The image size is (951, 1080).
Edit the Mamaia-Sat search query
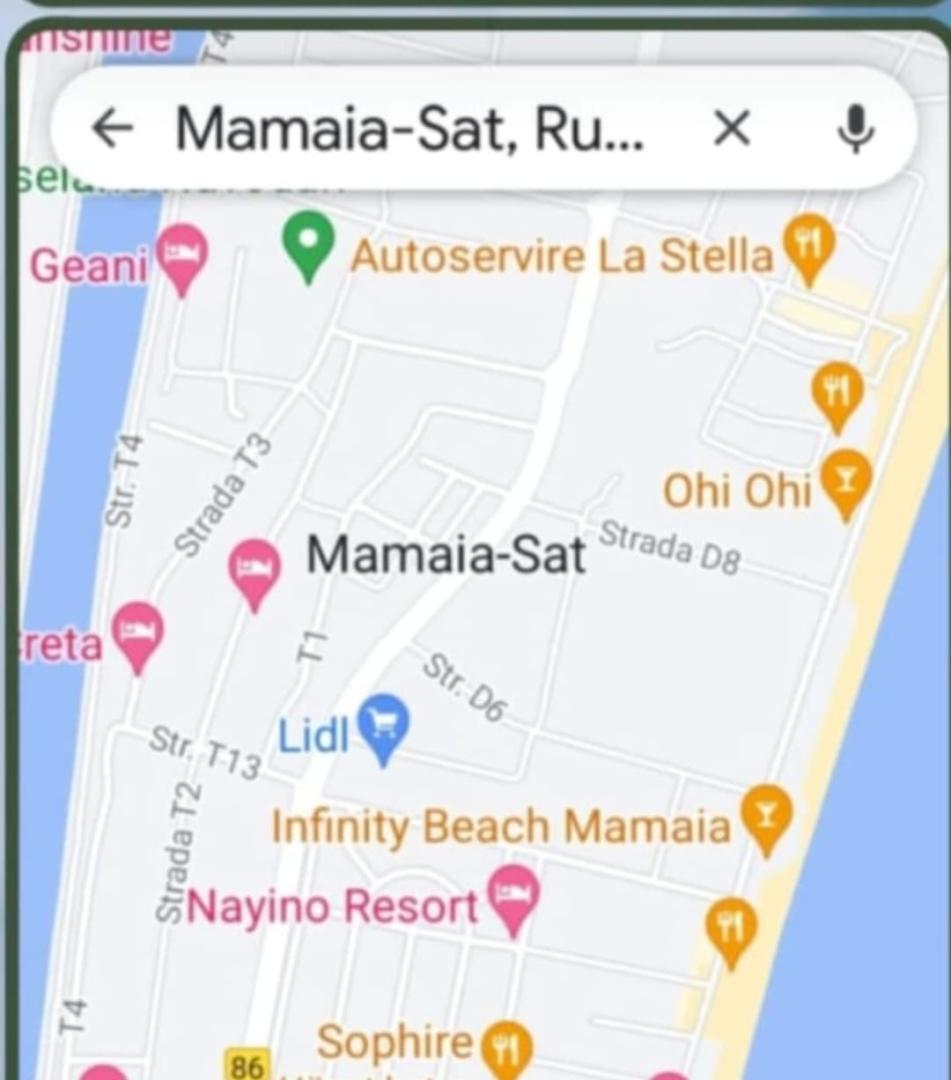point(410,128)
